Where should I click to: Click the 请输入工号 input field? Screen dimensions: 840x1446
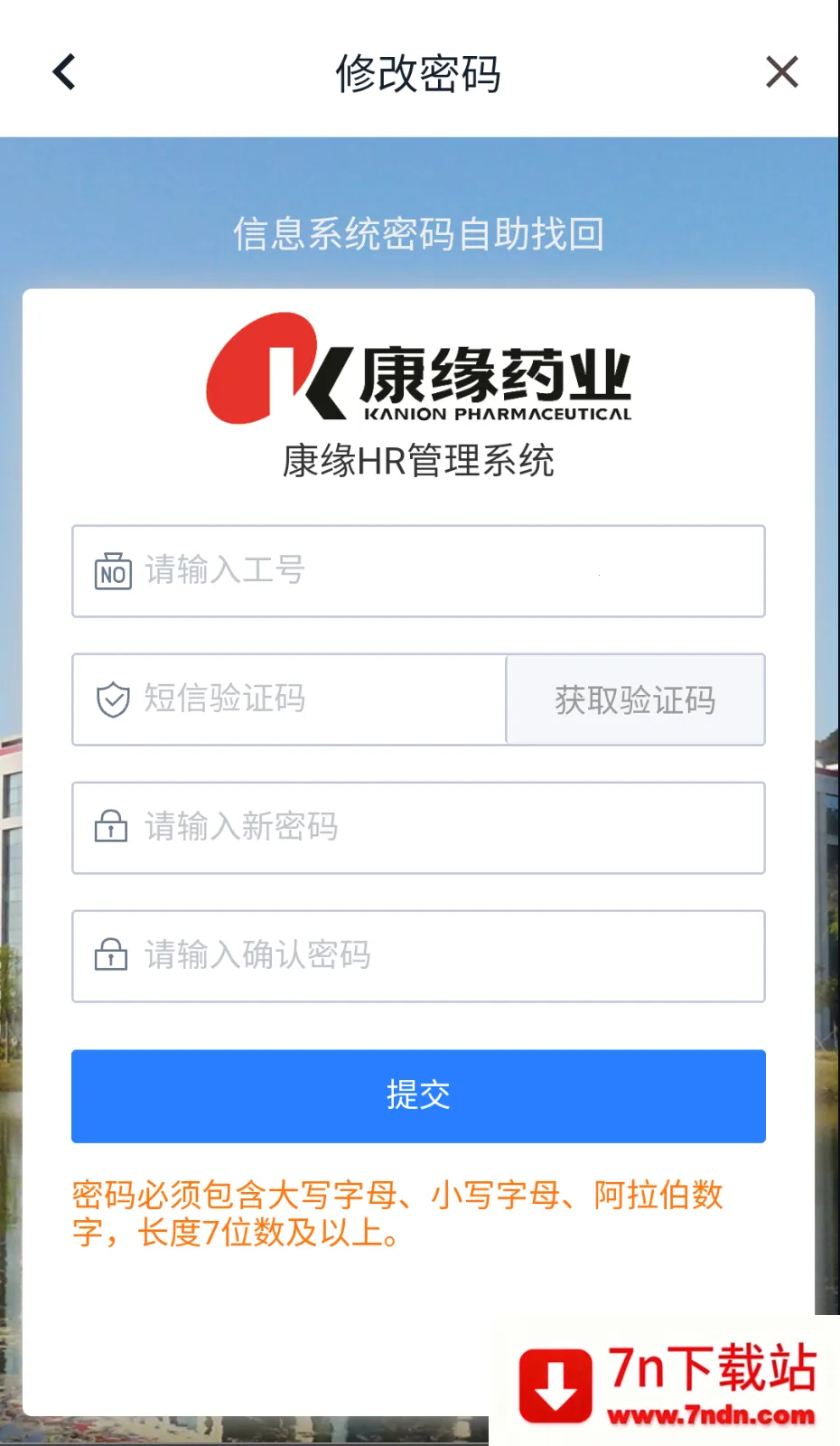361,571
